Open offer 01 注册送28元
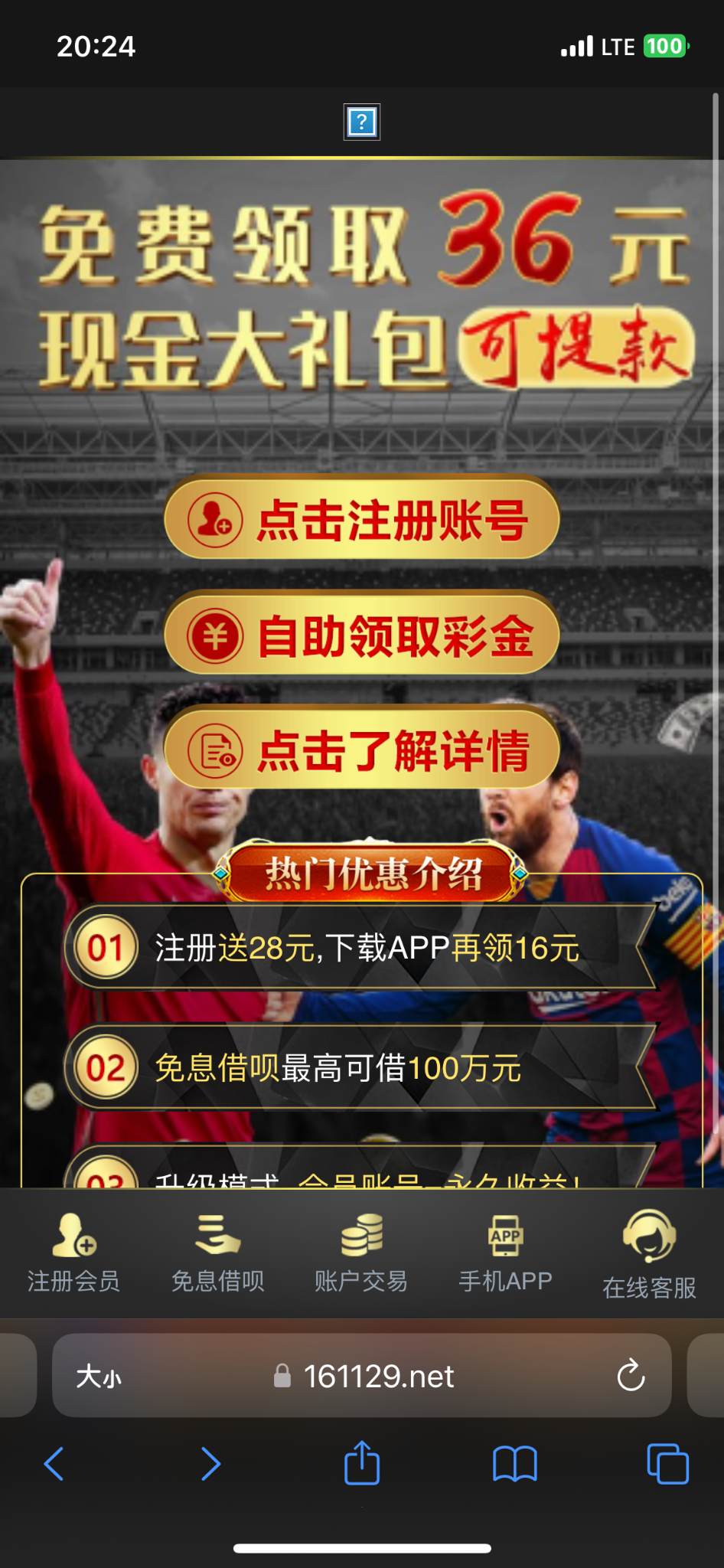This screenshot has height=1568, width=724. point(361,948)
